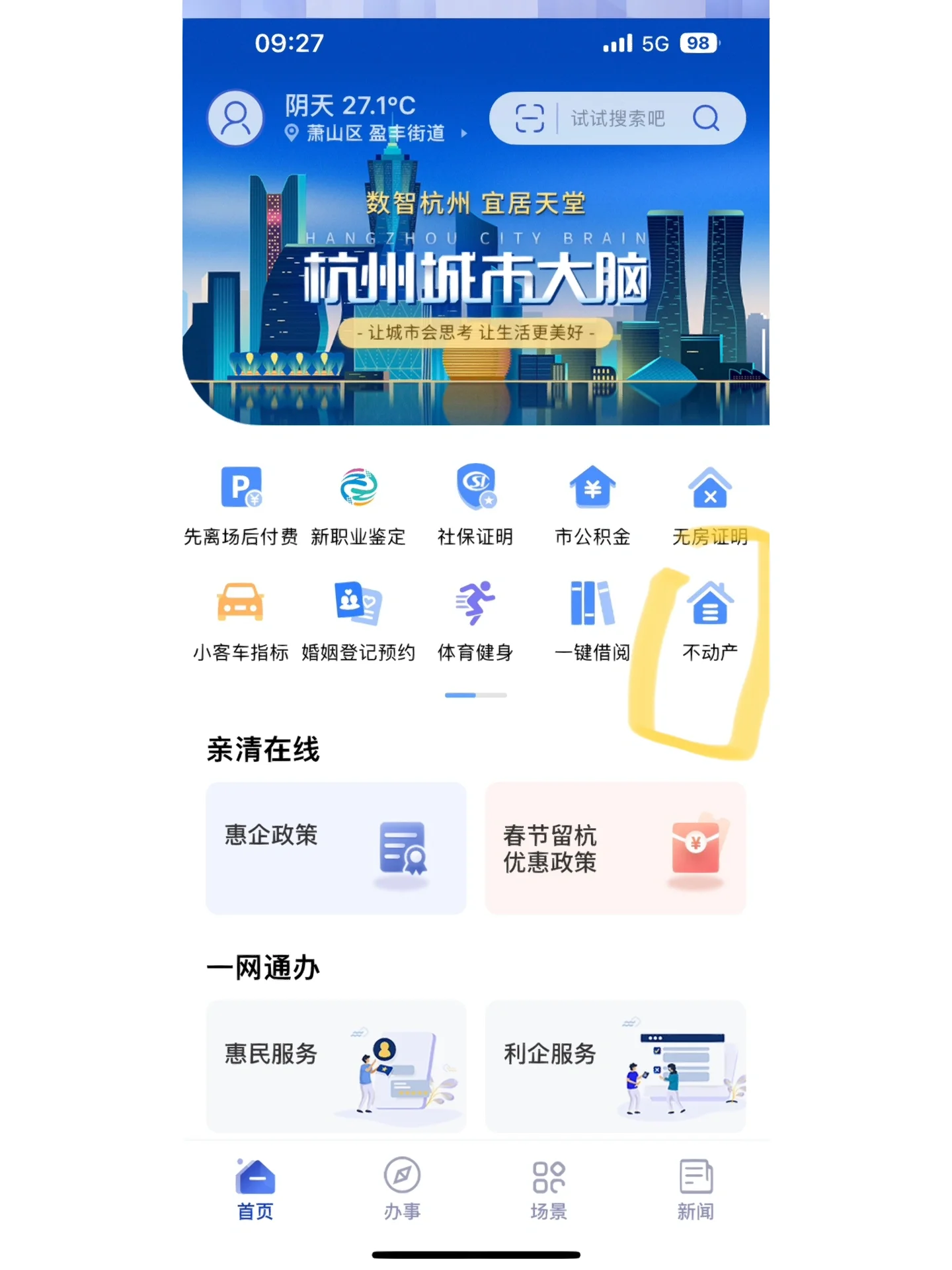Open 不动产 real estate service

coord(710,620)
